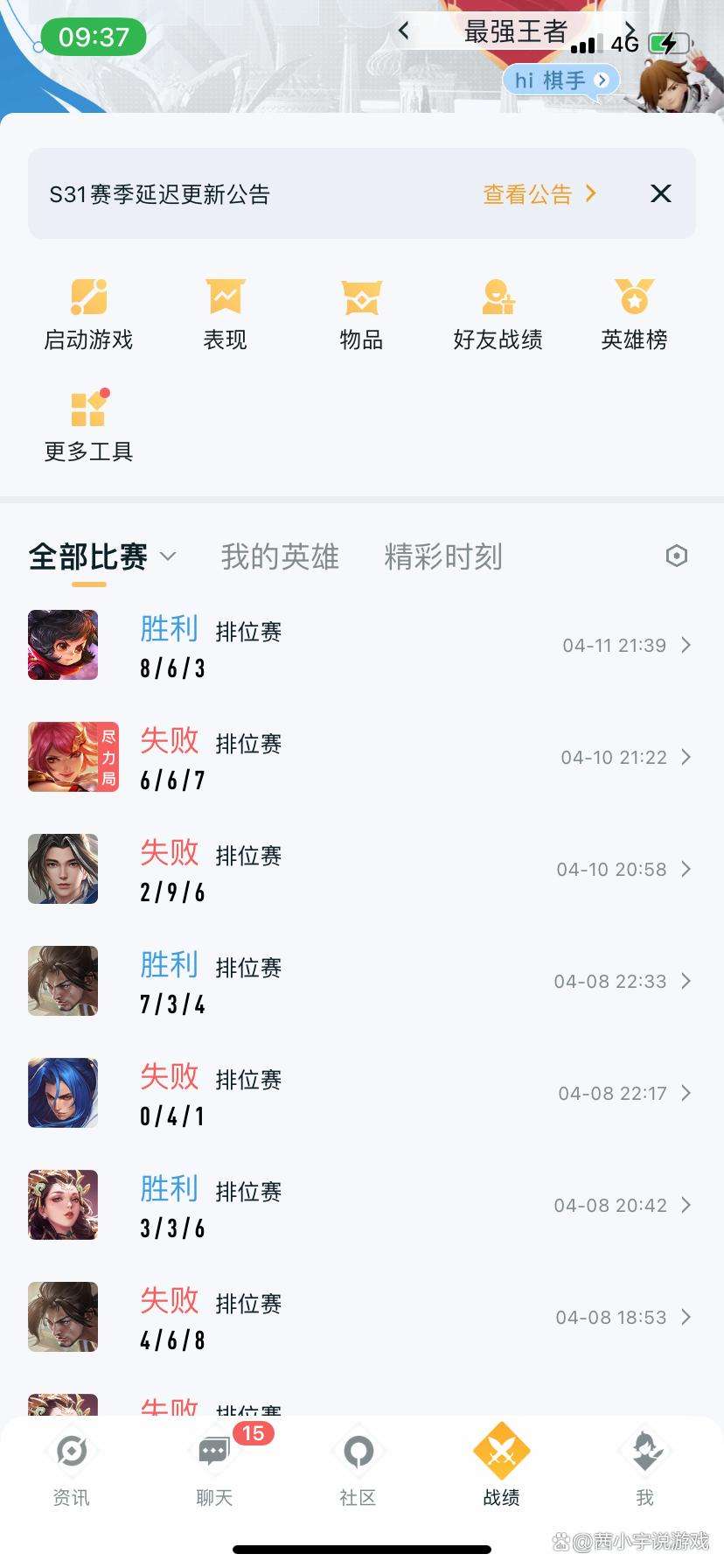Image resolution: width=724 pixels, height=1568 pixels.
Task: Open the 失败 match from 04-10 21:22
Action: [360, 758]
